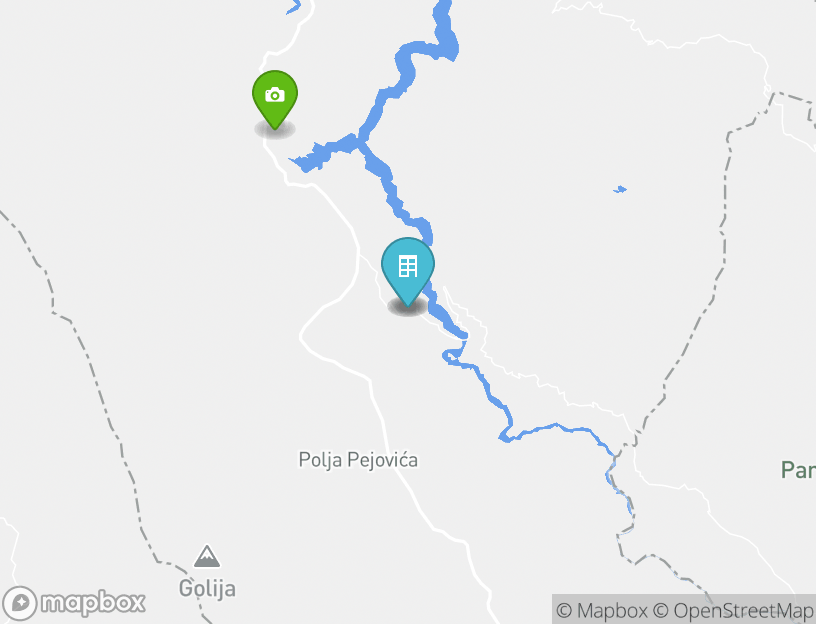Image resolution: width=816 pixels, height=624 pixels.
Task: Tap the green camera map pin
Action: [x=274, y=97]
